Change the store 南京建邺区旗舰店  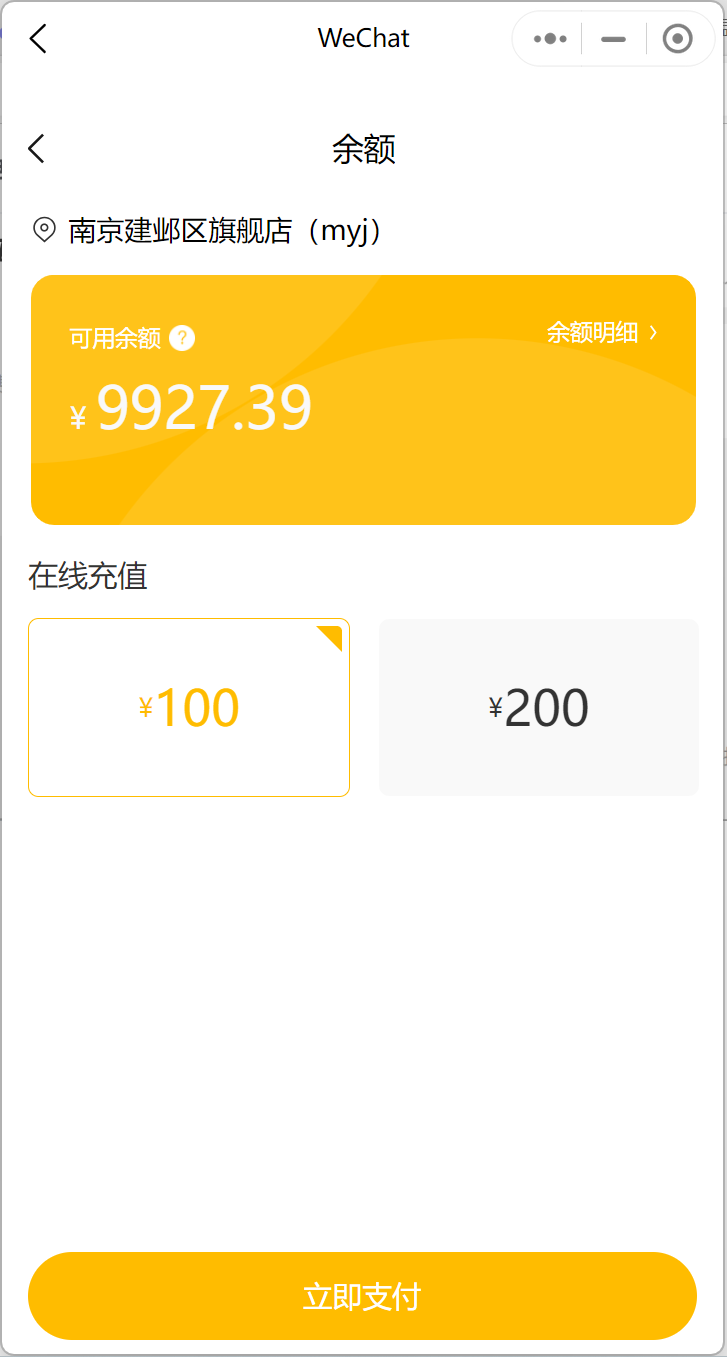[x=208, y=231]
